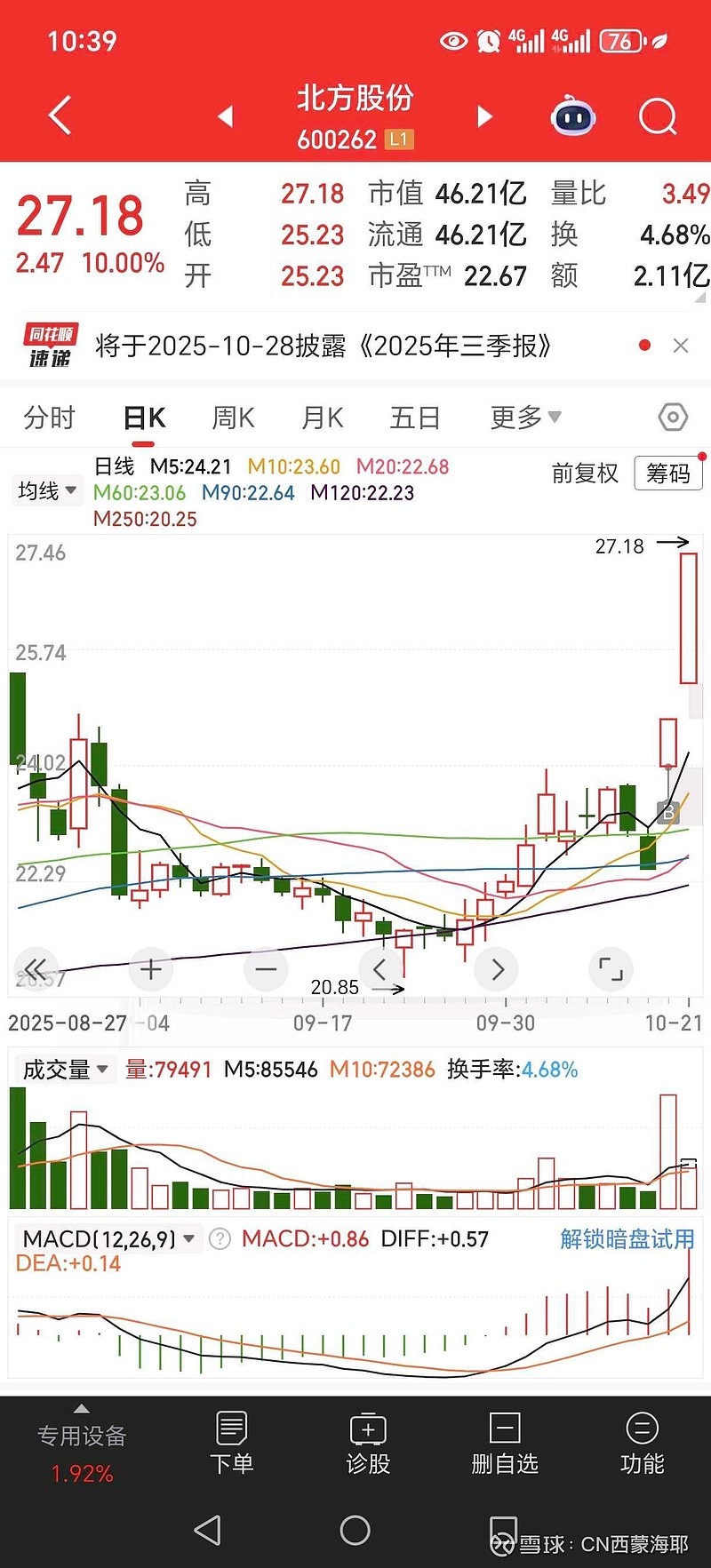711x1568 pixels.
Task: Open the stock search icon
Action: (x=657, y=116)
